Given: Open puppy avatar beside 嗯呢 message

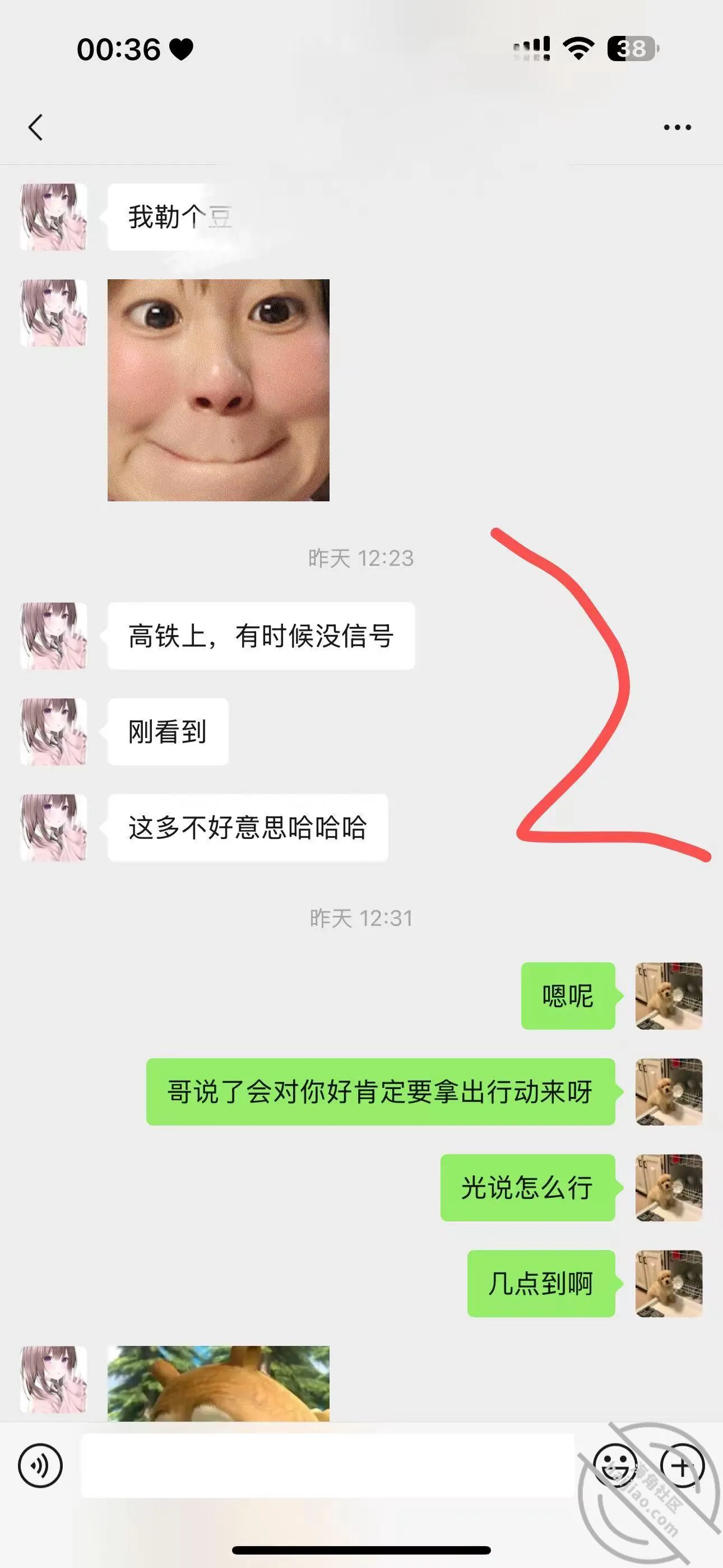Looking at the screenshot, I should click(669, 996).
